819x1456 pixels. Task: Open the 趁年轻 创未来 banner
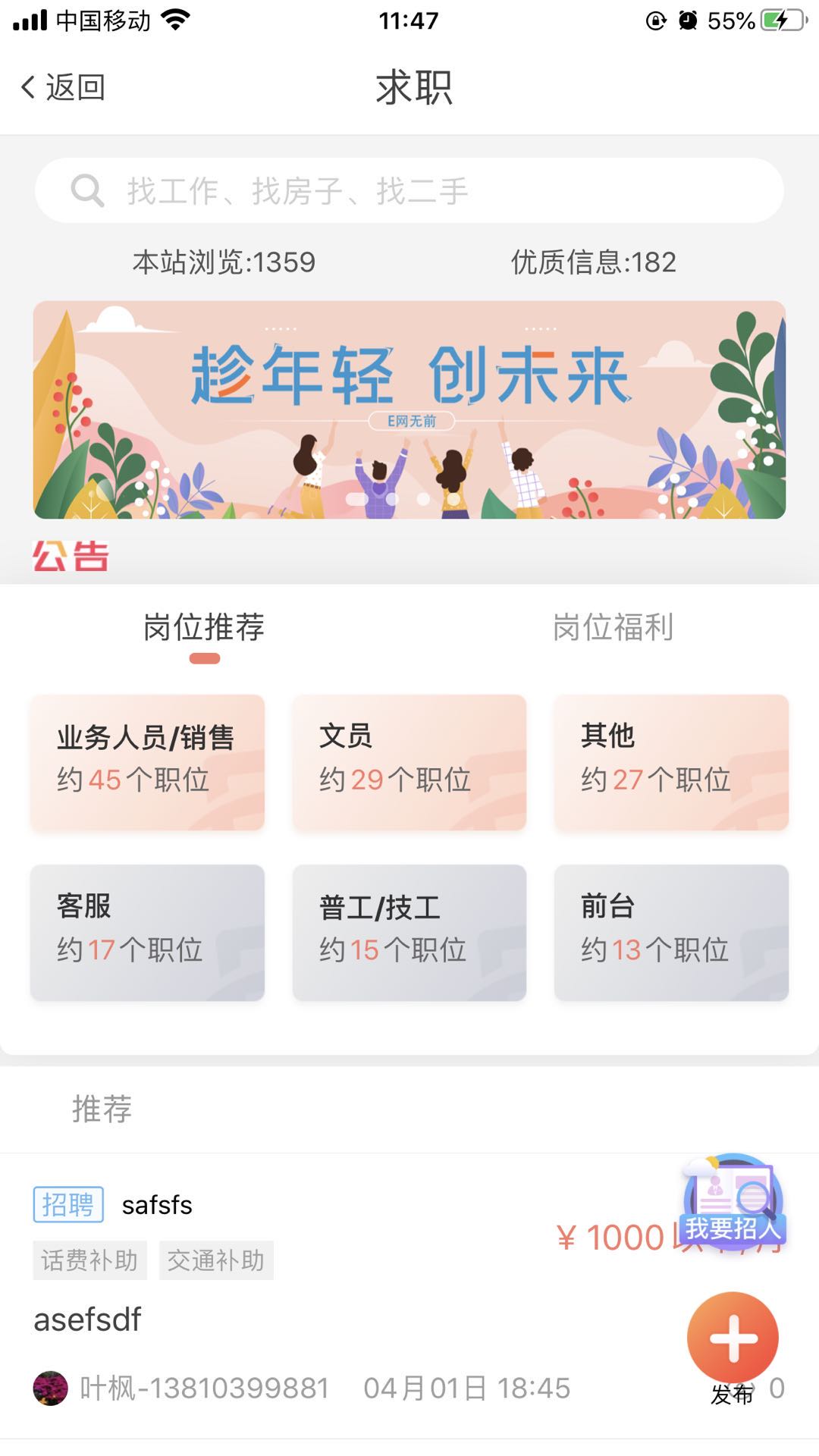click(x=409, y=409)
